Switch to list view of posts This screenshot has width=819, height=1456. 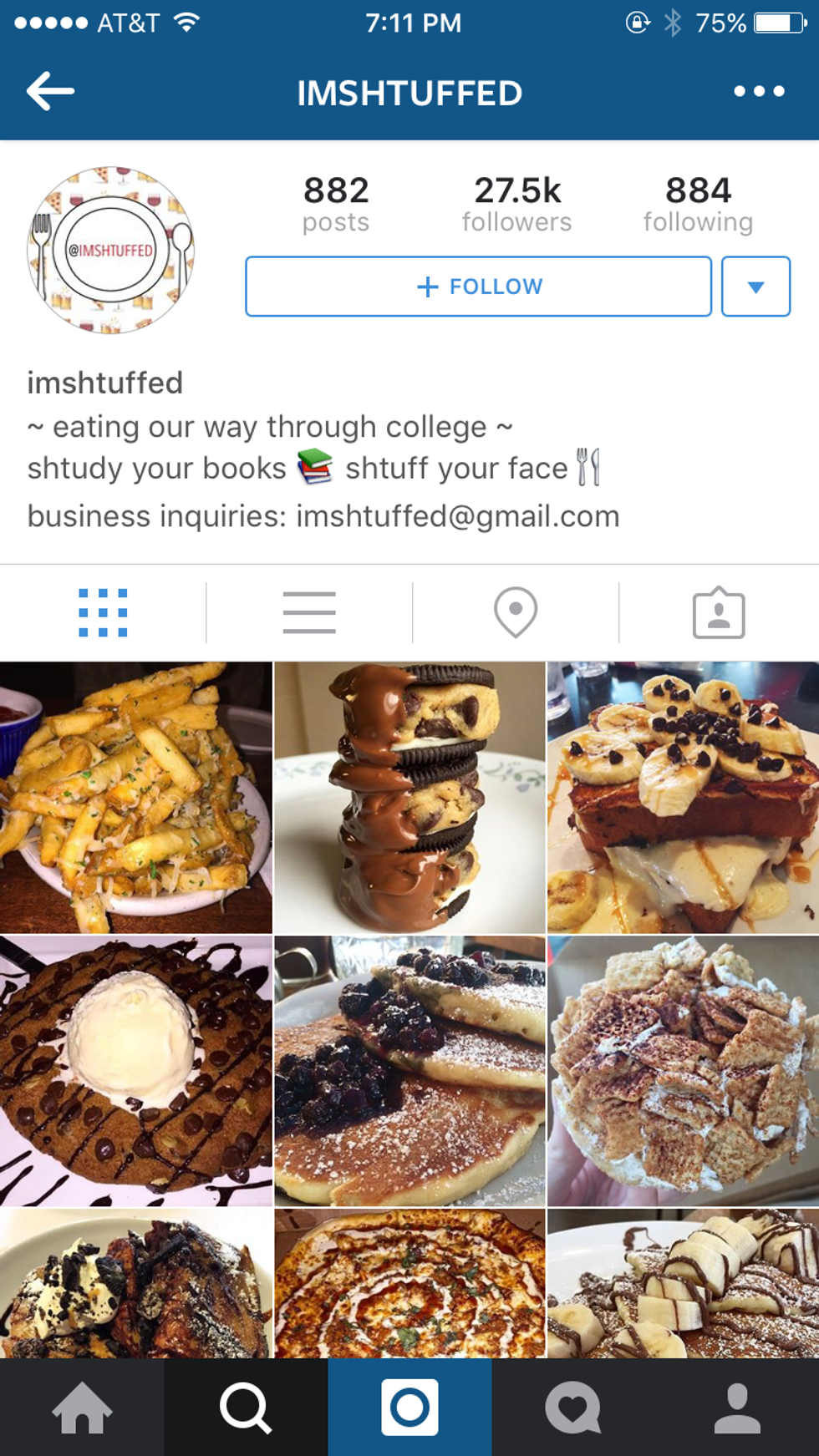click(x=309, y=613)
